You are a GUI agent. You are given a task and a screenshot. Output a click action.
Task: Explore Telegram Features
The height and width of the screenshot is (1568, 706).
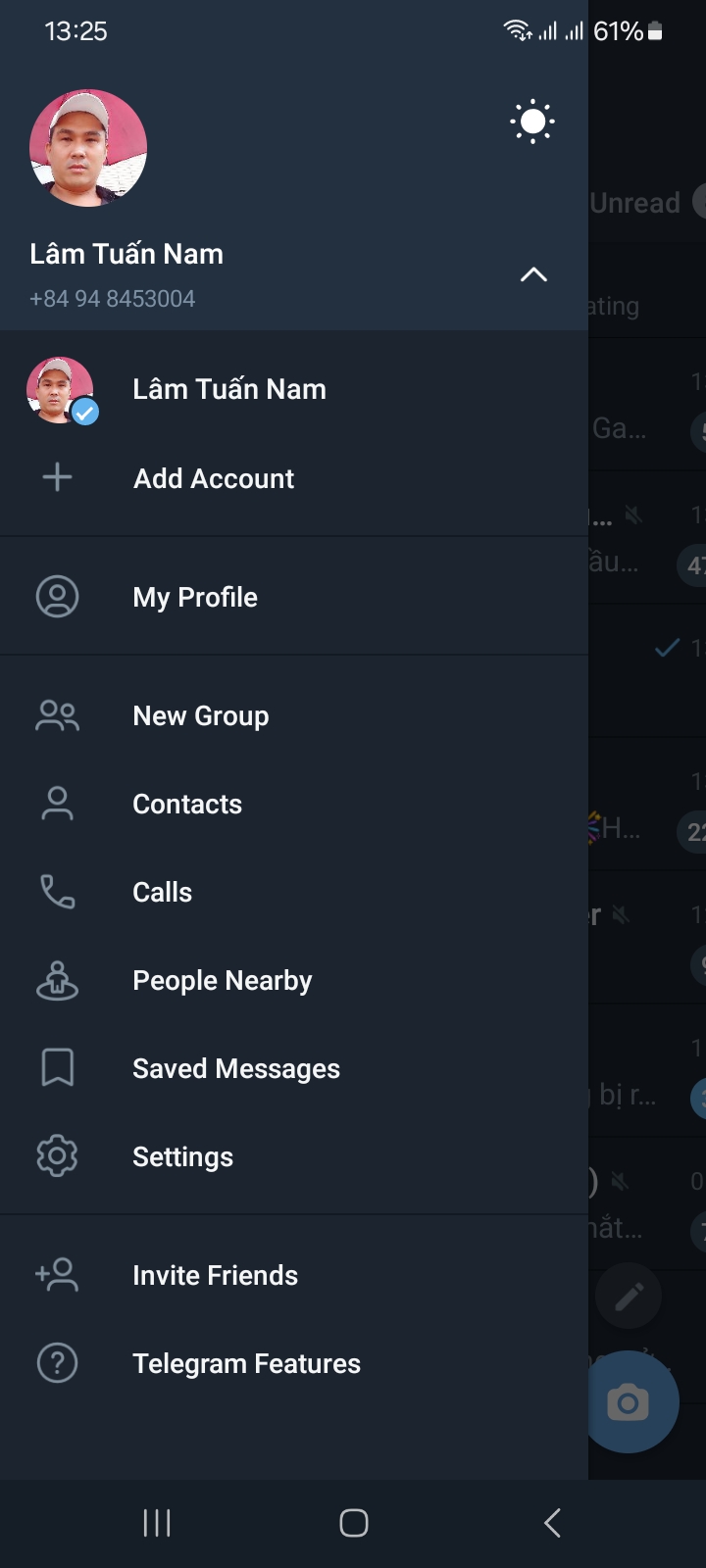[294, 1363]
